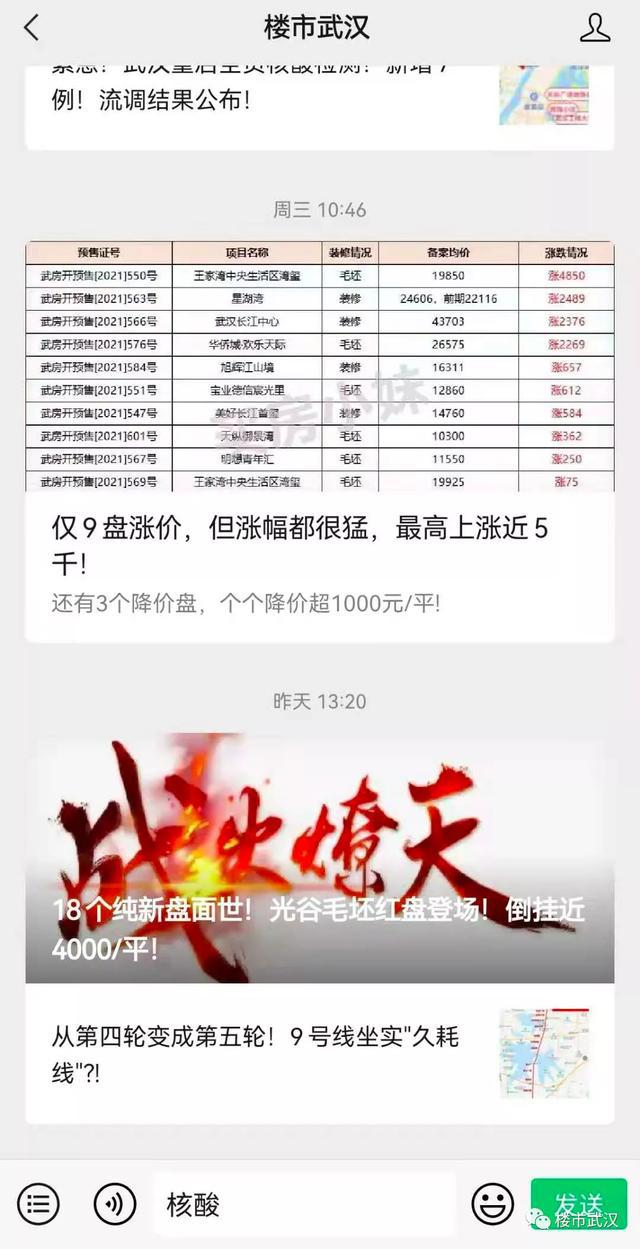Open the account profile icon
This screenshot has height=1249, width=640.
595,28
